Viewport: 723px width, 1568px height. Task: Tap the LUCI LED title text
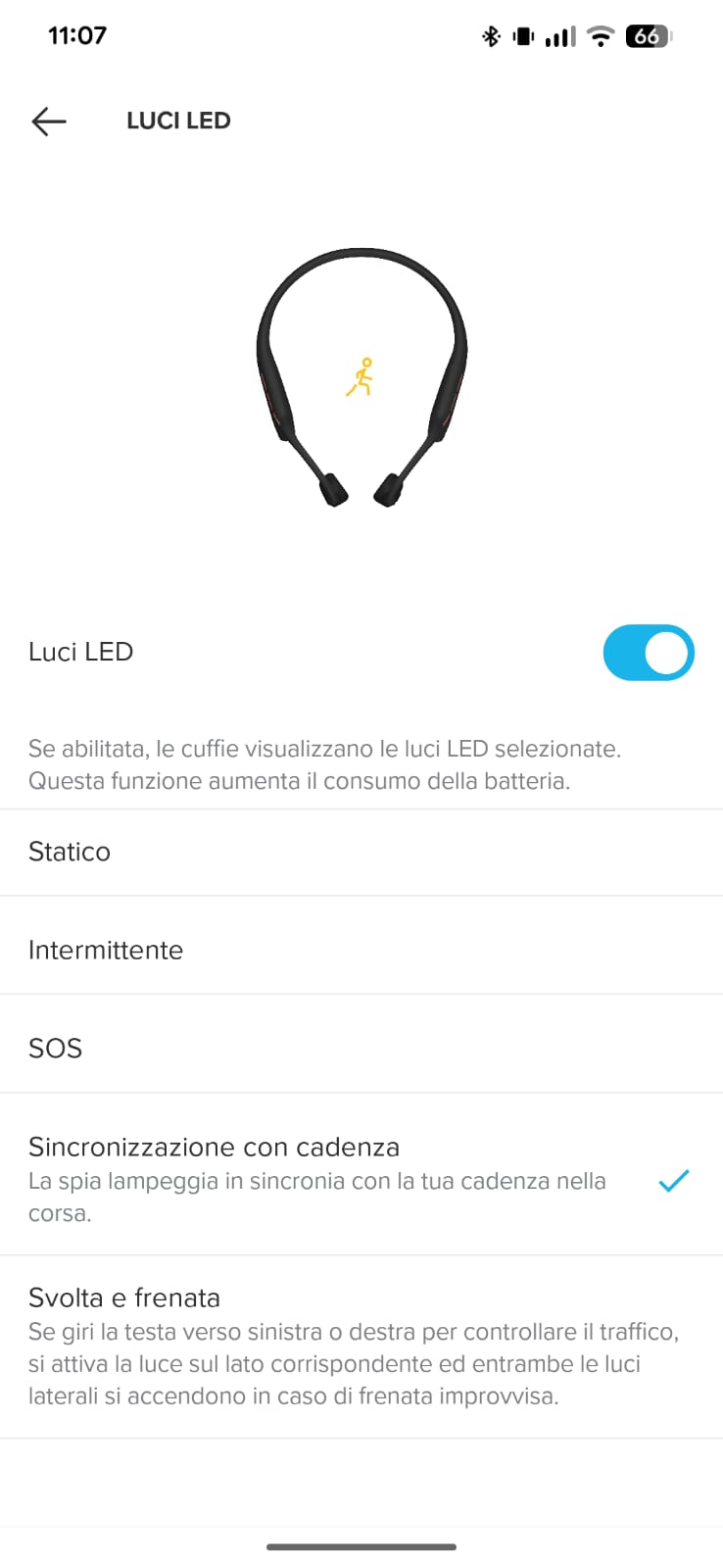point(178,120)
